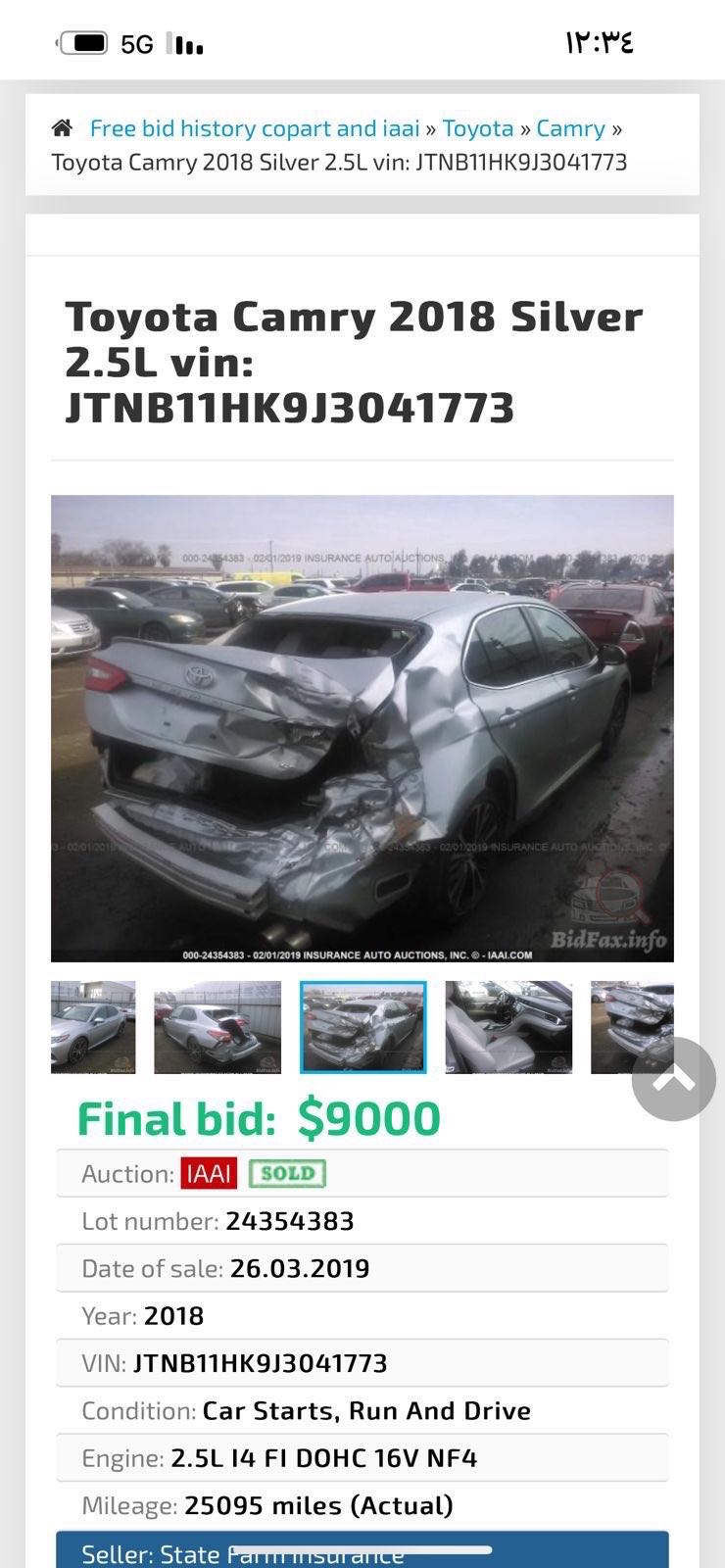Viewport: 725px width, 1568px height.
Task: Tap the scroll-to-top arrow button
Action: 673,1079
